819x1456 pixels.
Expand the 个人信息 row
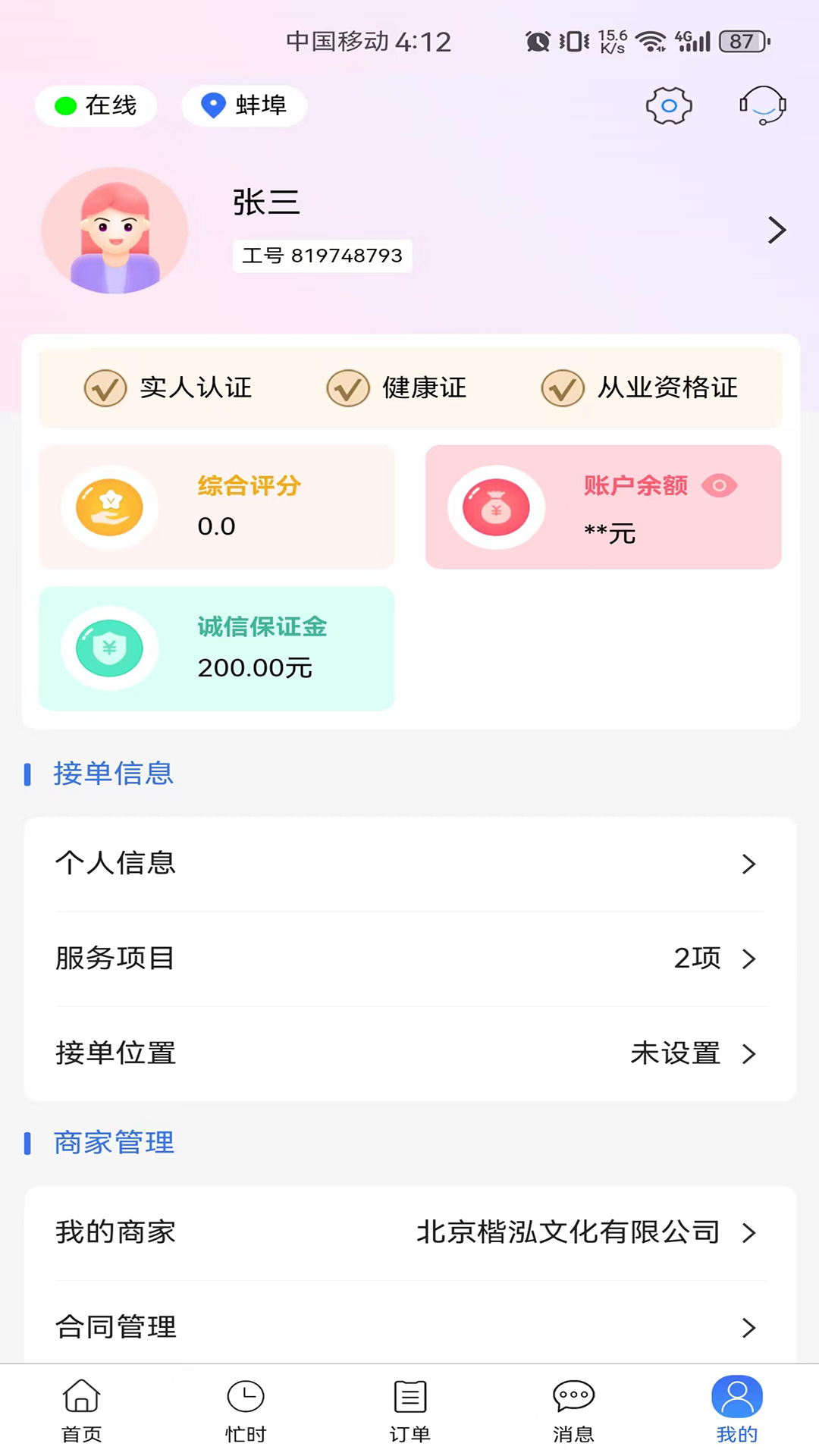[x=409, y=864]
